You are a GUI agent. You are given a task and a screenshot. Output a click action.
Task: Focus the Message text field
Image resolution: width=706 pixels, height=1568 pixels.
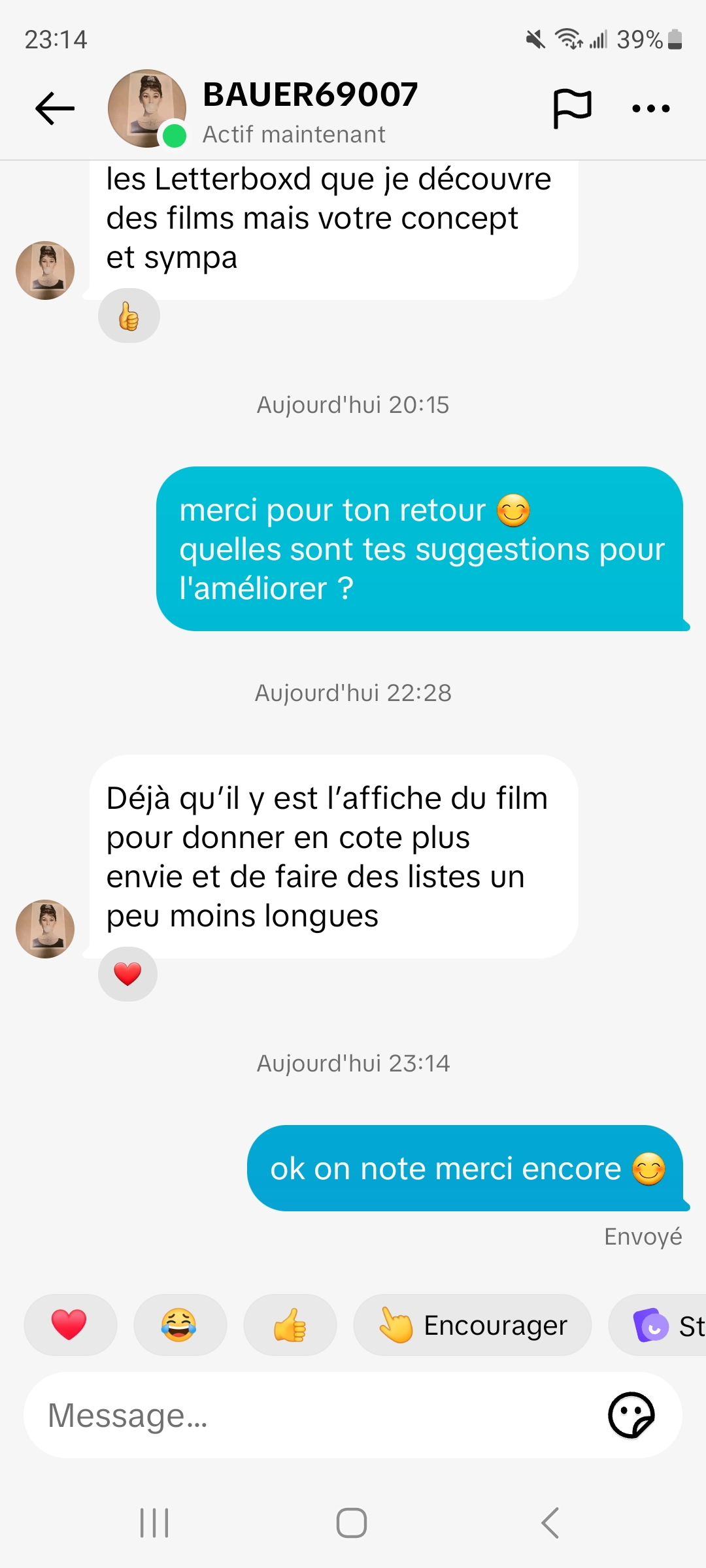pos(314,1415)
